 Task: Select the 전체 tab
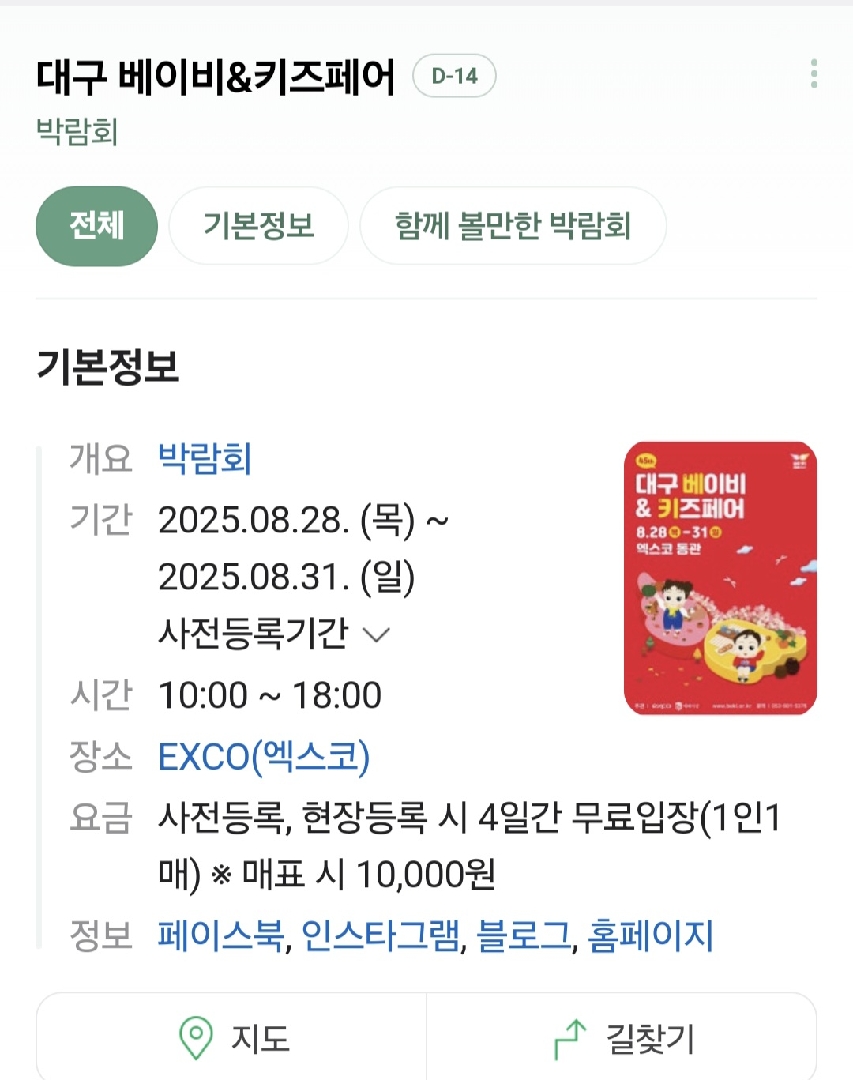coord(97,226)
